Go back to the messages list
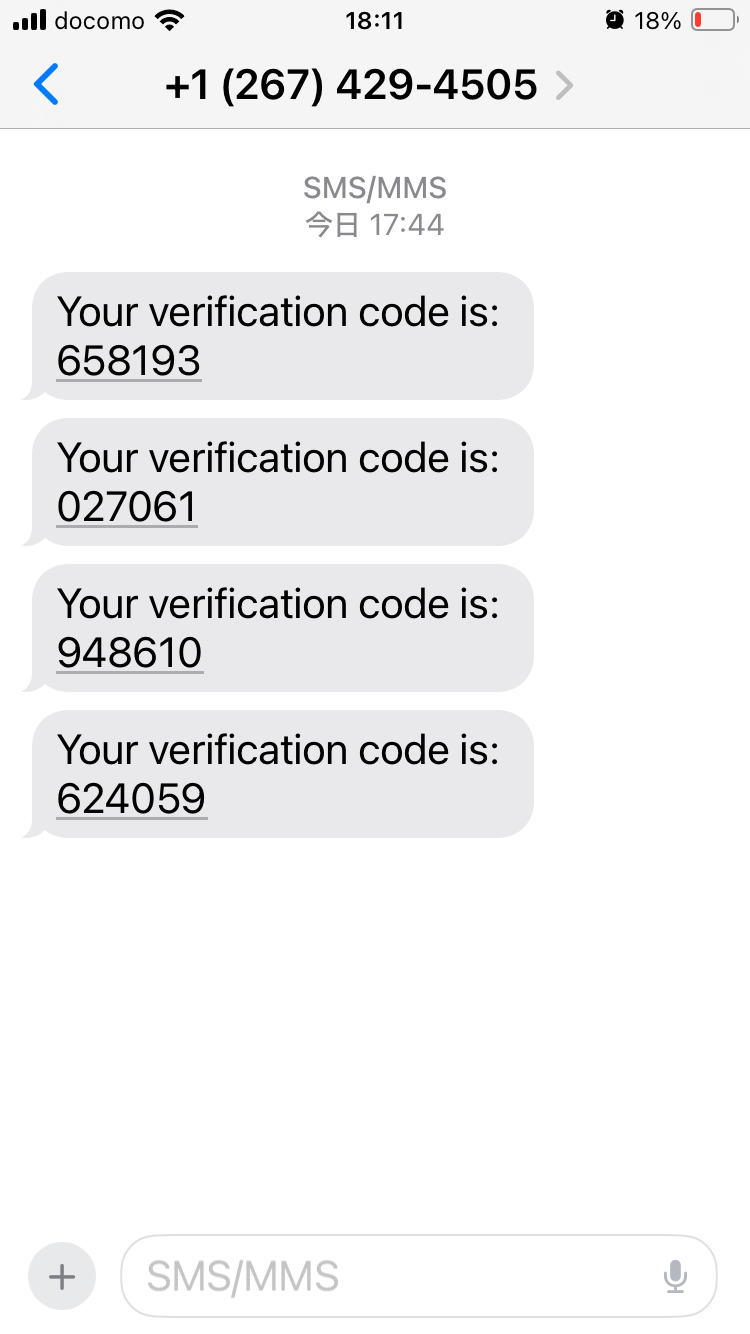Viewport: 750px width, 1334px height. coord(46,85)
